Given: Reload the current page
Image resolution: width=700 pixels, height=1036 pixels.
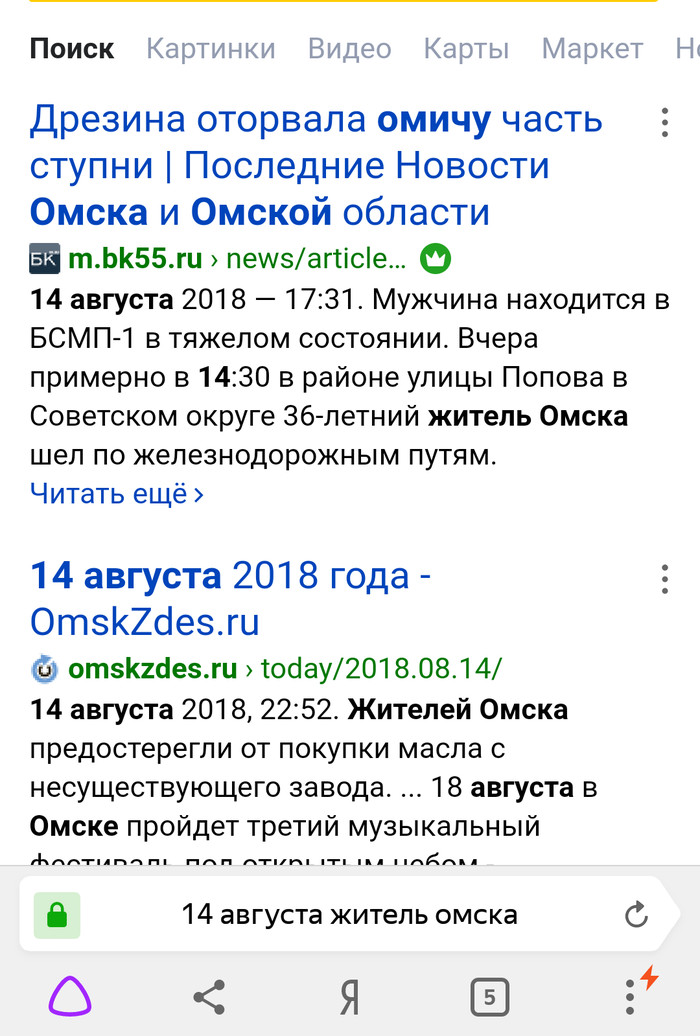Looking at the screenshot, I should (x=635, y=914).
